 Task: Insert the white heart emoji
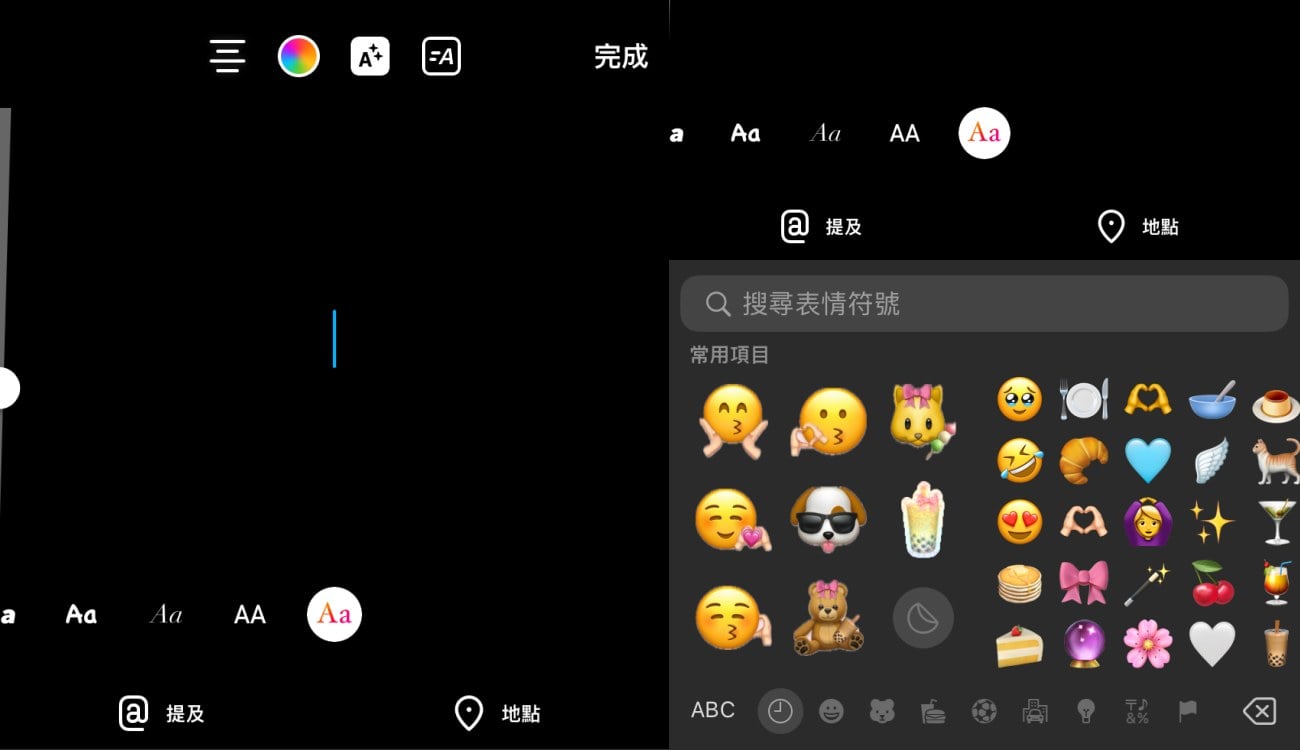[x=1211, y=643]
